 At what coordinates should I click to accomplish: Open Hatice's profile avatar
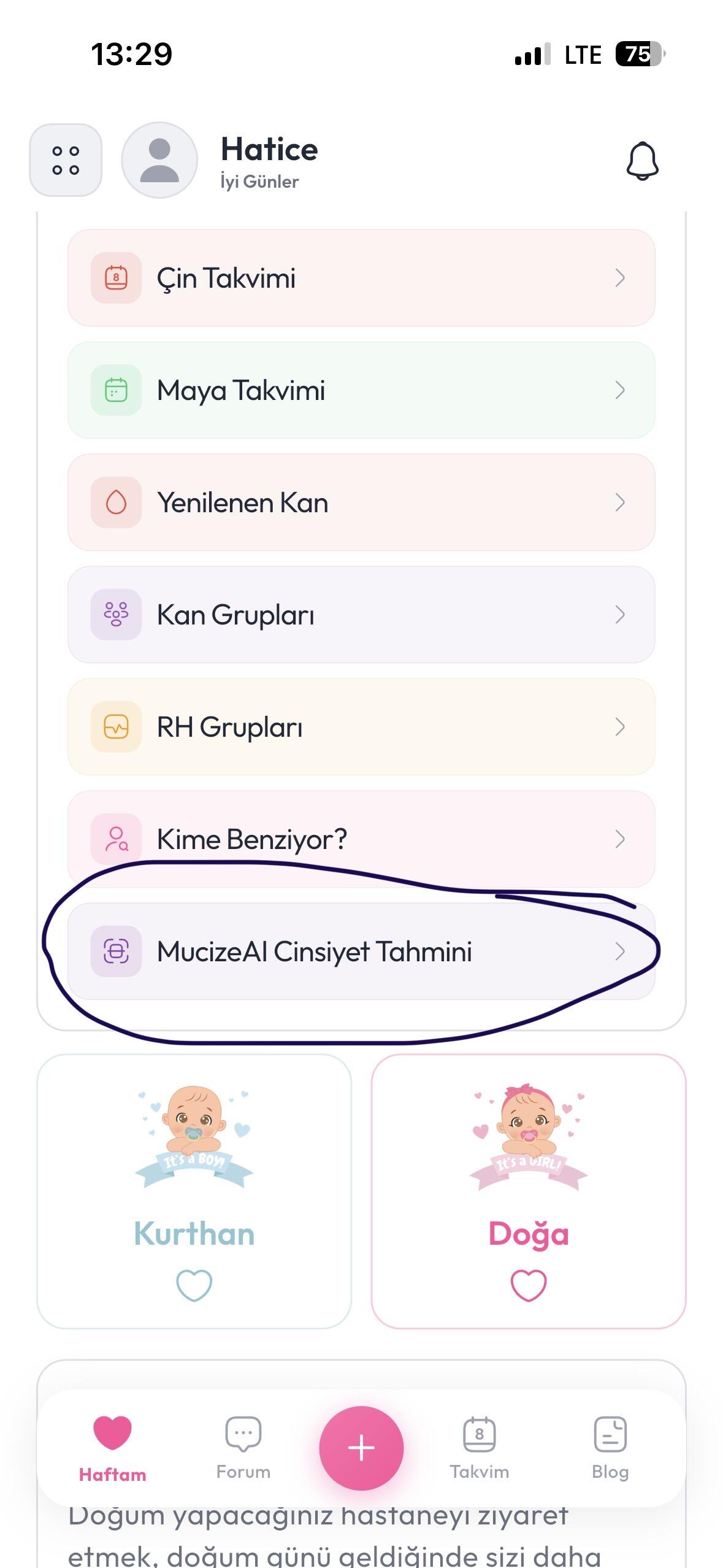[x=159, y=160]
